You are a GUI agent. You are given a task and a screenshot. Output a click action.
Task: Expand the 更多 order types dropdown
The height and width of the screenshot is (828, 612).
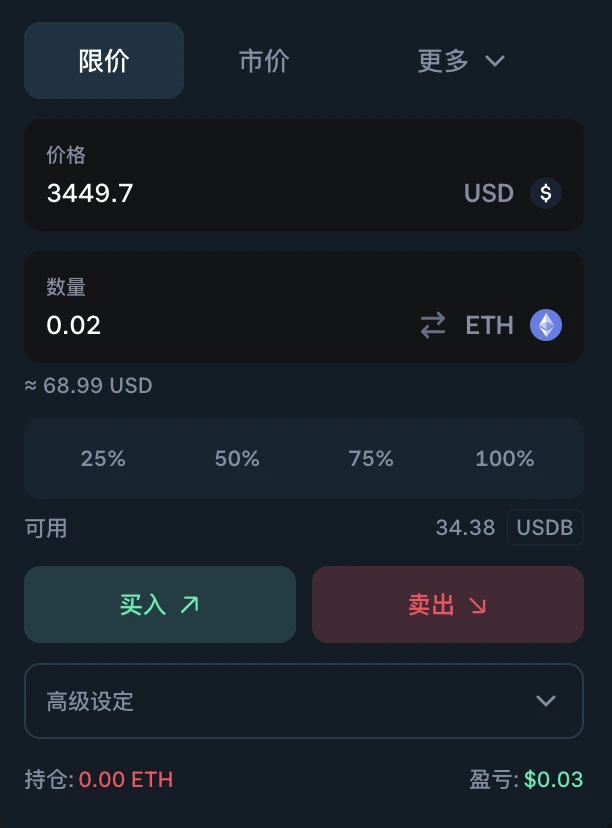coord(461,61)
